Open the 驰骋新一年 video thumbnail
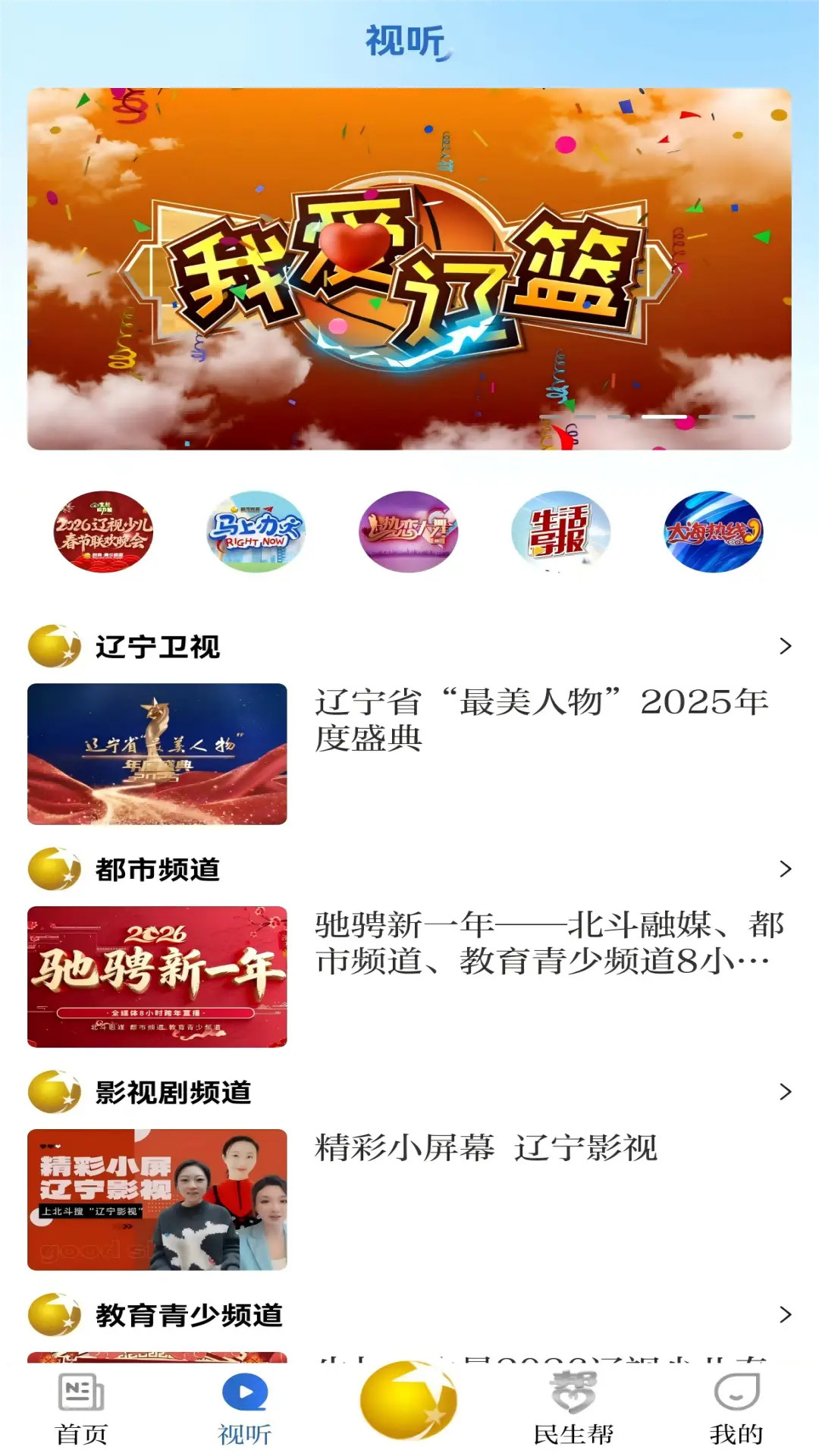This screenshot has width=819, height=1456. [x=157, y=975]
